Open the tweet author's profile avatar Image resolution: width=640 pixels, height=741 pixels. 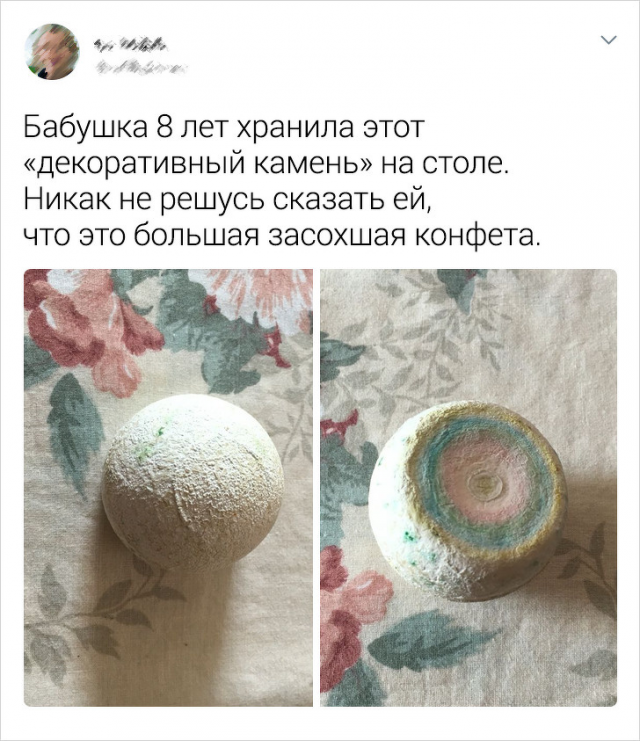click(50, 52)
